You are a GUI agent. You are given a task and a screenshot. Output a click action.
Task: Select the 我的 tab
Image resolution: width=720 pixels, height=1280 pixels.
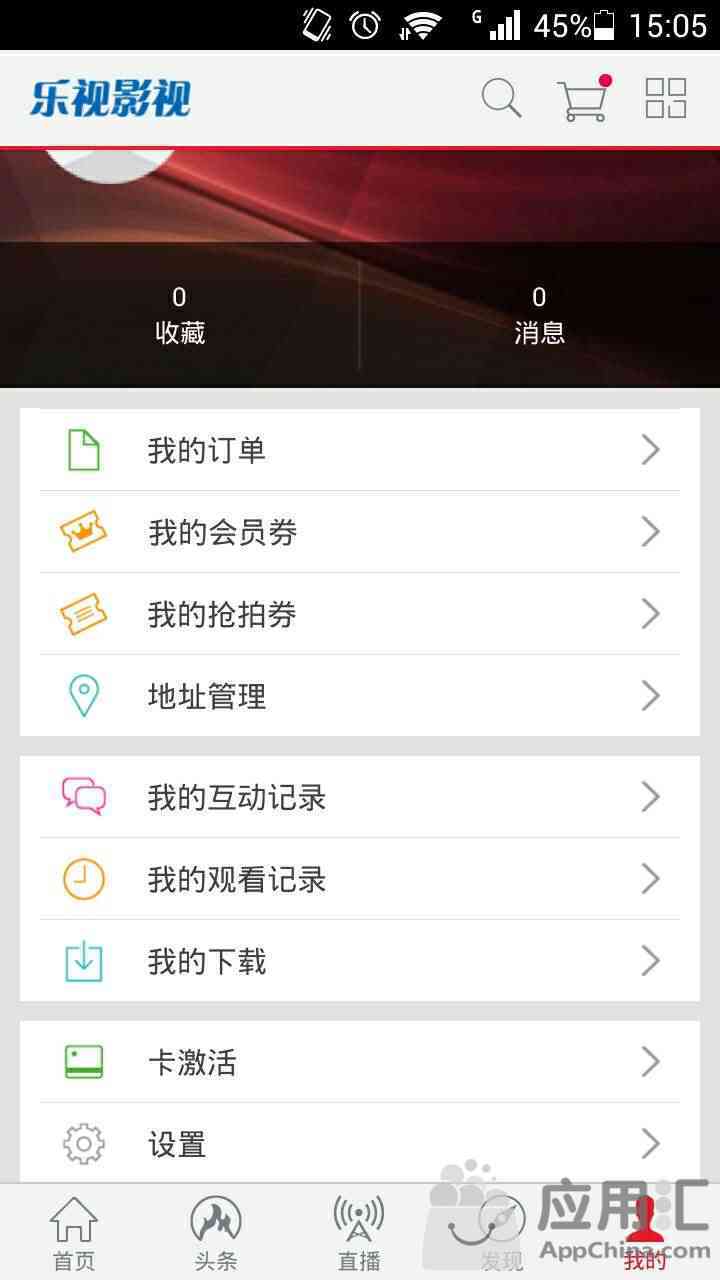[x=646, y=1233]
